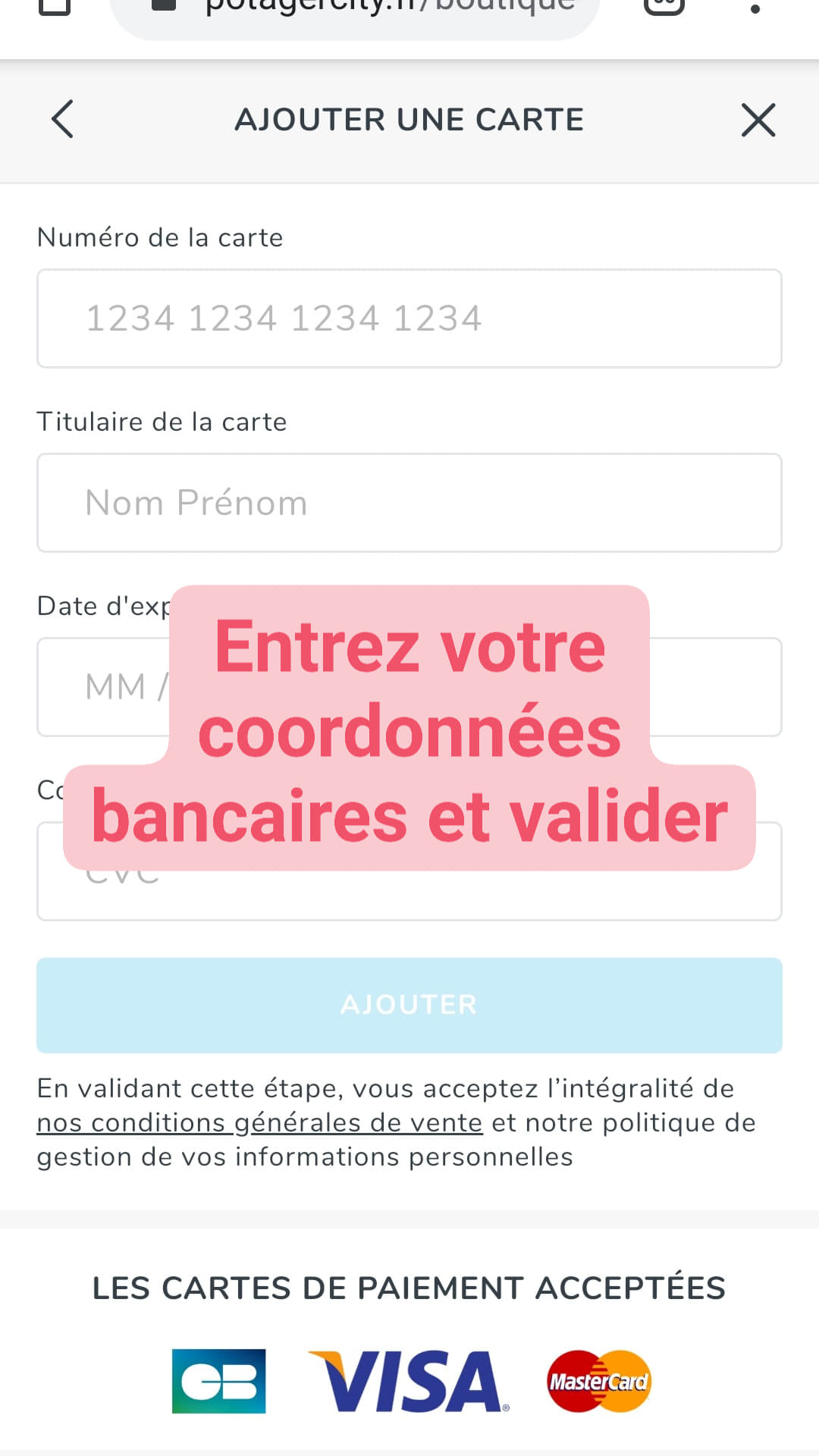Focus the Numéro de la carte field
Image resolution: width=819 pixels, height=1456 pixels.
click(409, 318)
